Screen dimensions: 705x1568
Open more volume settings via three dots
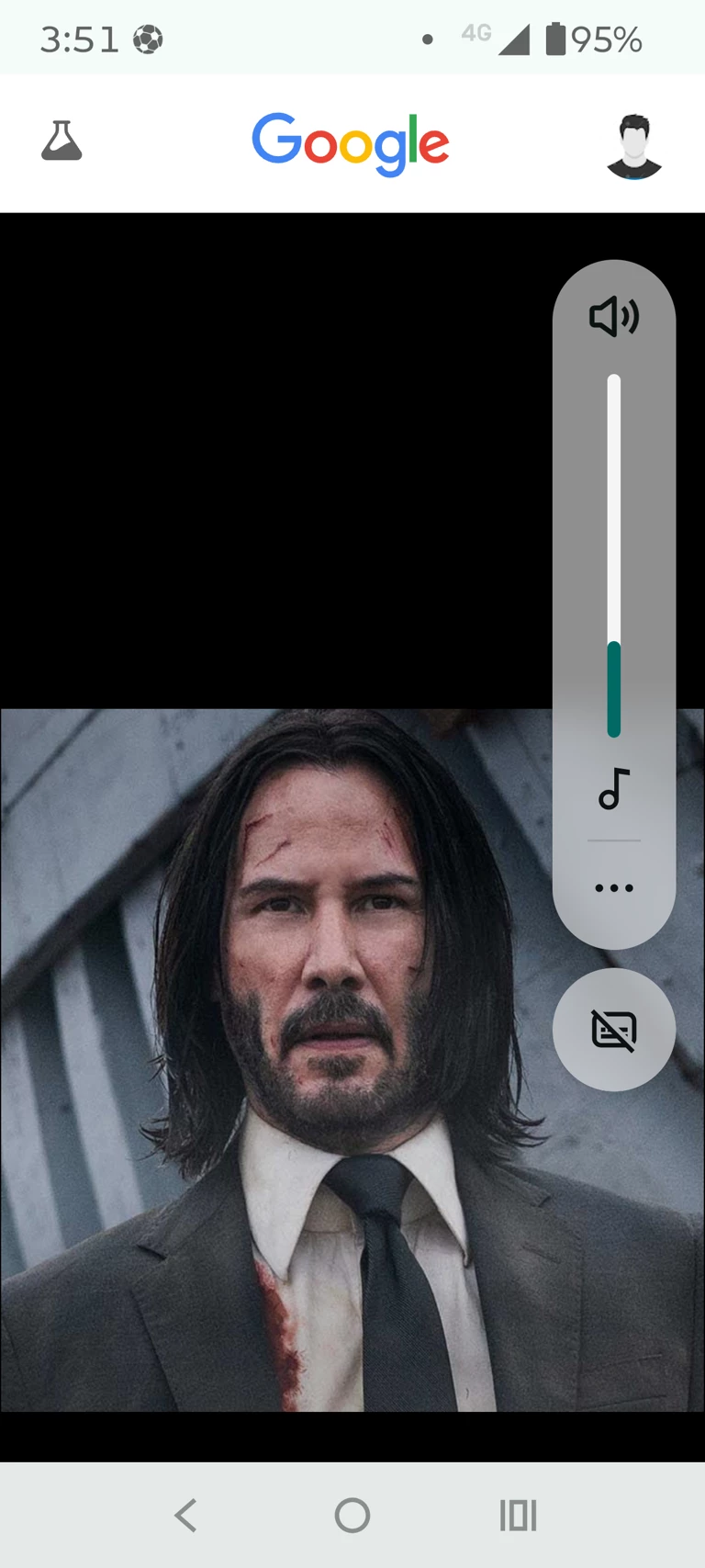point(614,888)
